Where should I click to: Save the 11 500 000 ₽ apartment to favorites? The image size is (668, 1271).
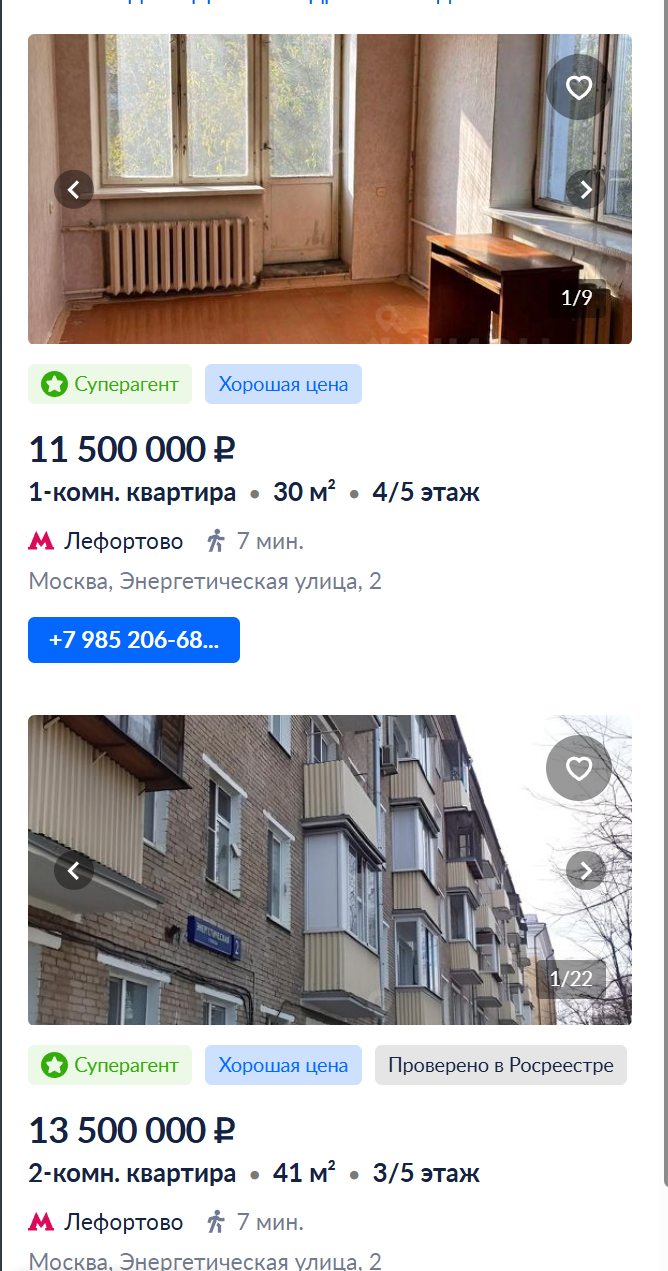coord(579,88)
